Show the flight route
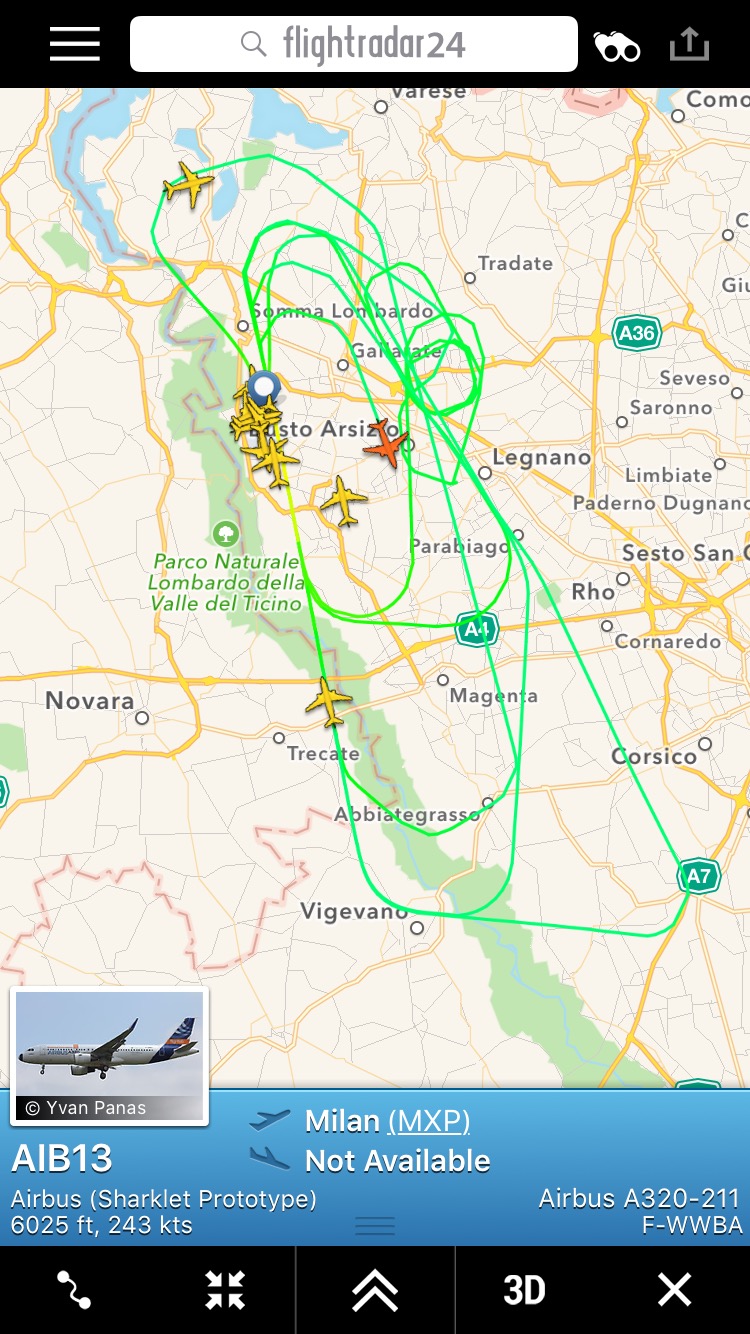The height and width of the screenshot is (1334, 750). (x=74, y=1290)
